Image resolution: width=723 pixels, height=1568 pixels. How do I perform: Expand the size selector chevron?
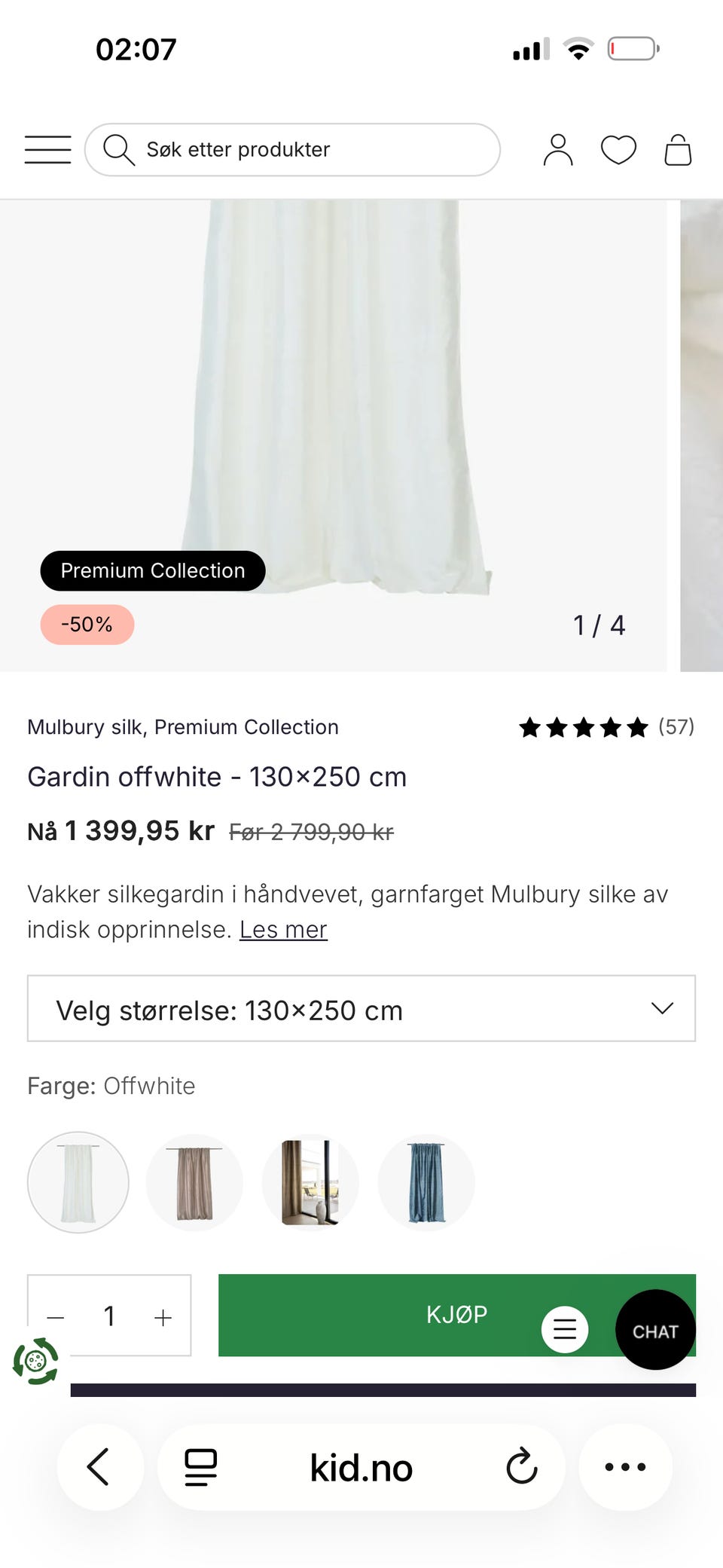click(661, 1008)
